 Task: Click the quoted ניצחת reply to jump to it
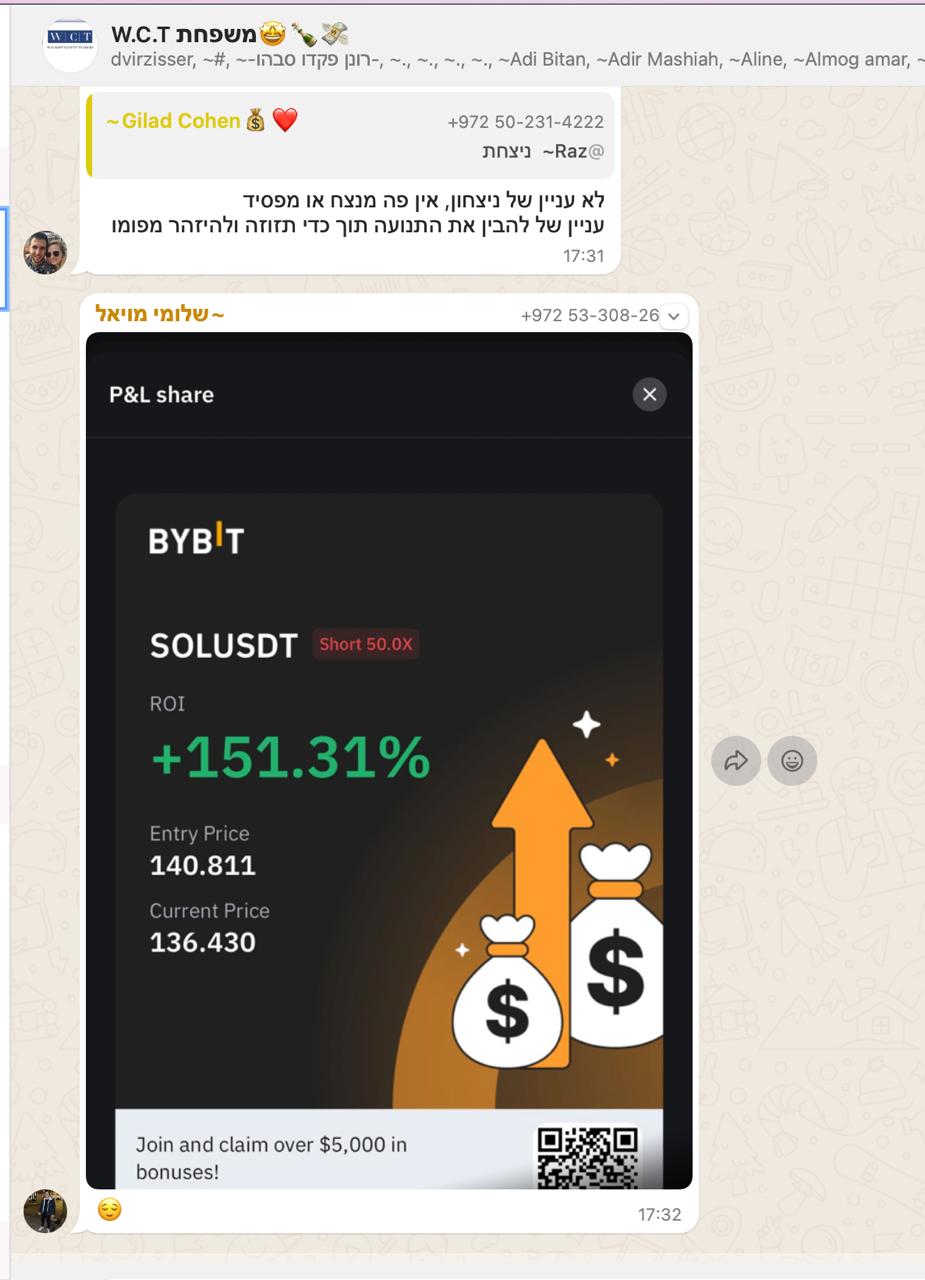[x=350, y=140]
